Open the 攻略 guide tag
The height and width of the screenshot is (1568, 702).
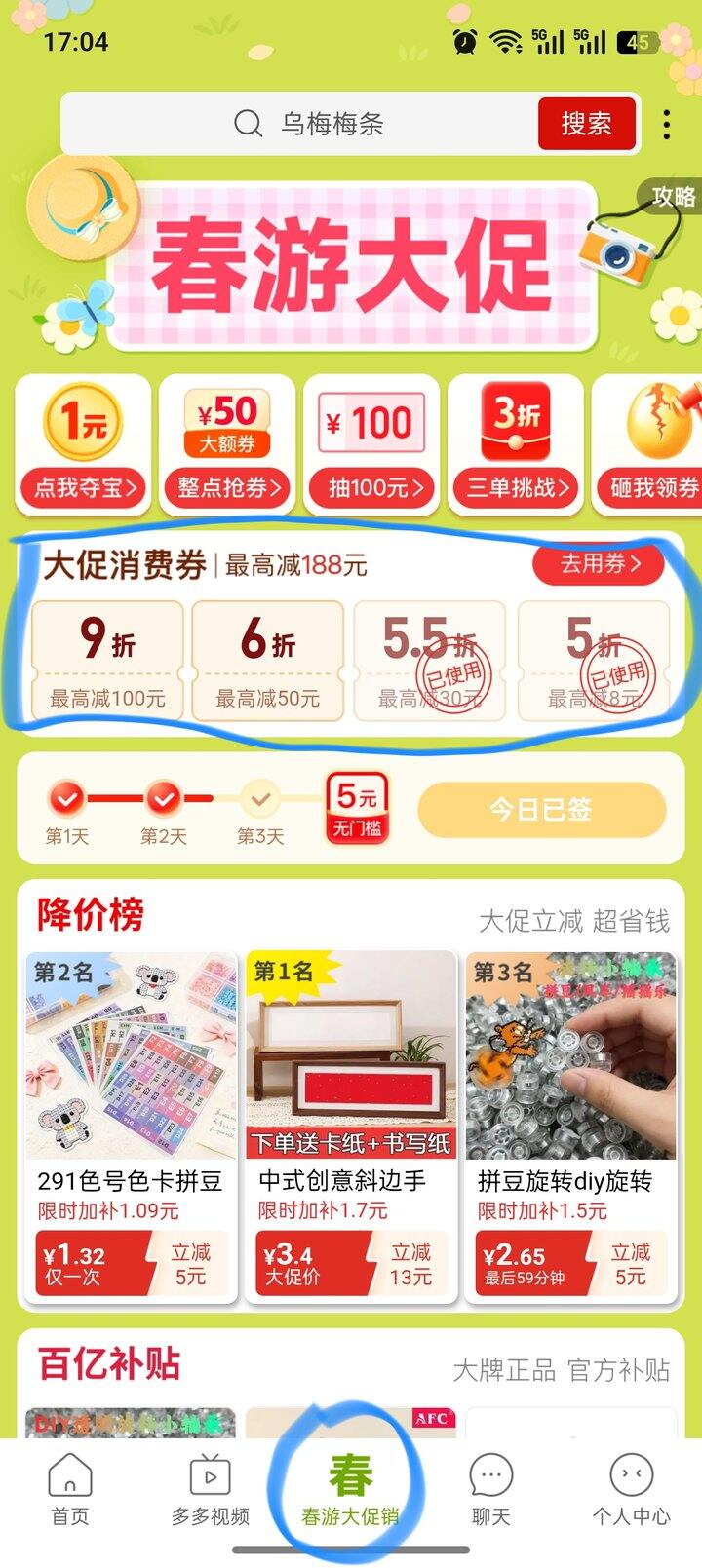[673, 196]
